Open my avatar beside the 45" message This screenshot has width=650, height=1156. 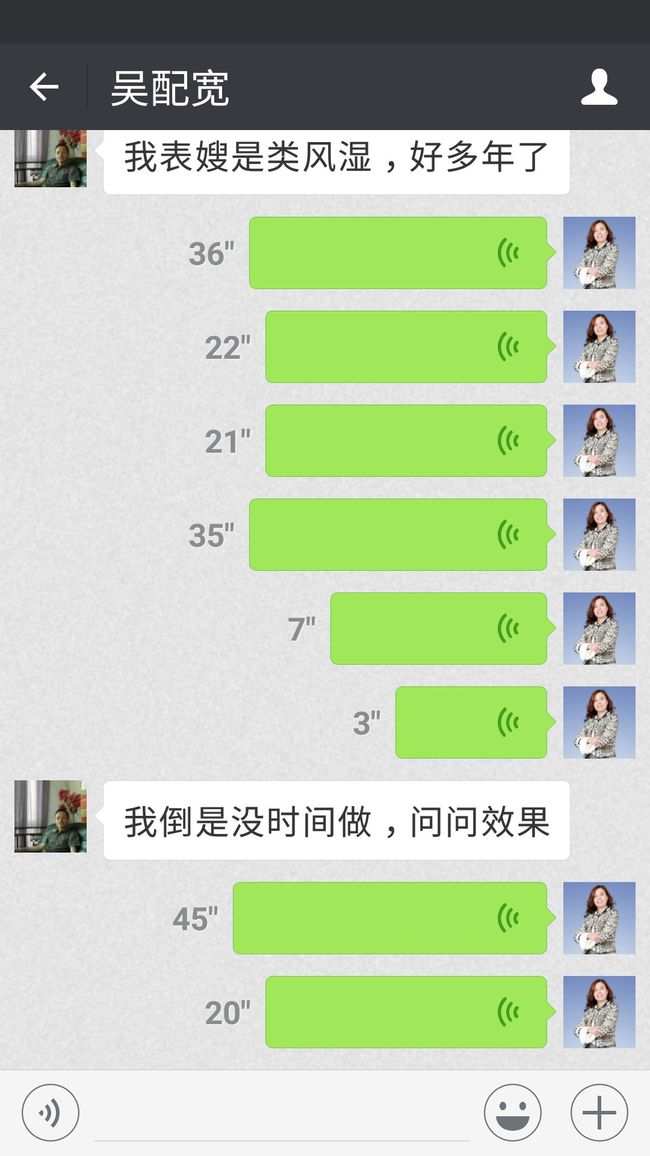[599, 918]
